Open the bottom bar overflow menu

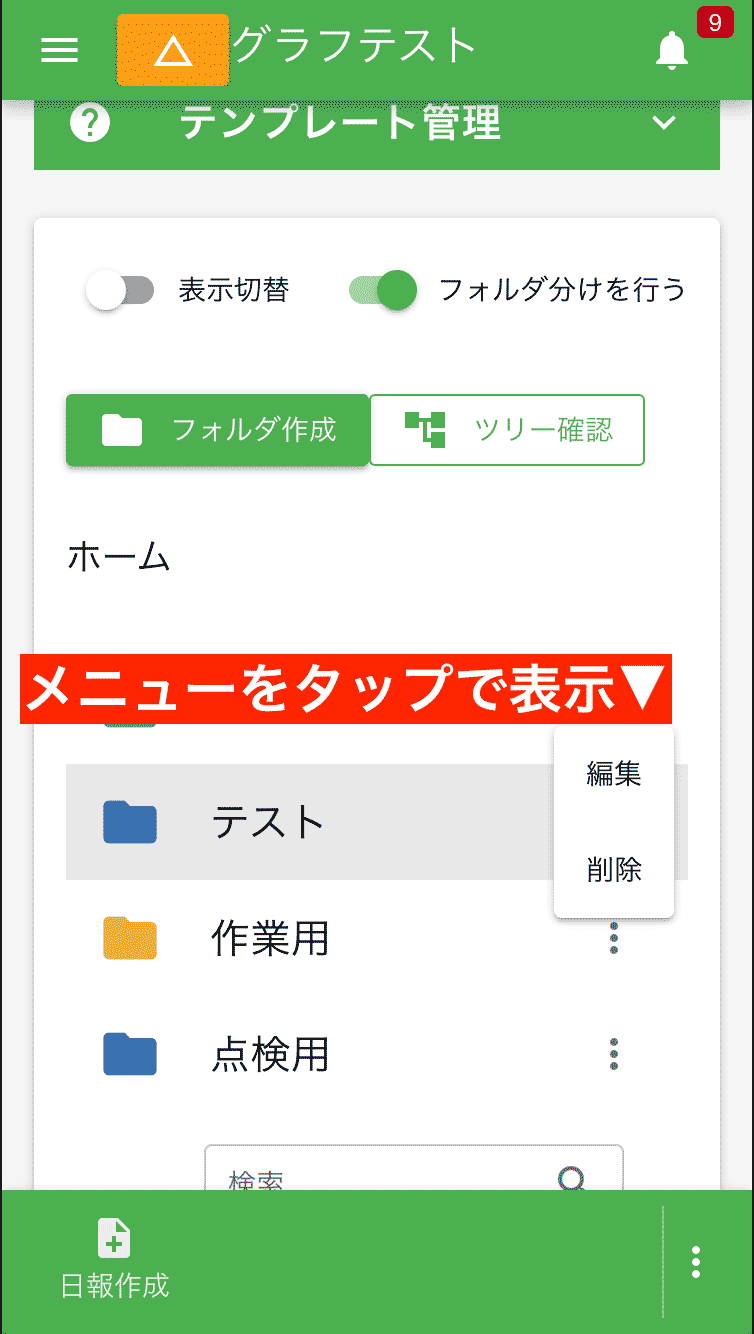pyautogui.click(x=696, y=1262)
